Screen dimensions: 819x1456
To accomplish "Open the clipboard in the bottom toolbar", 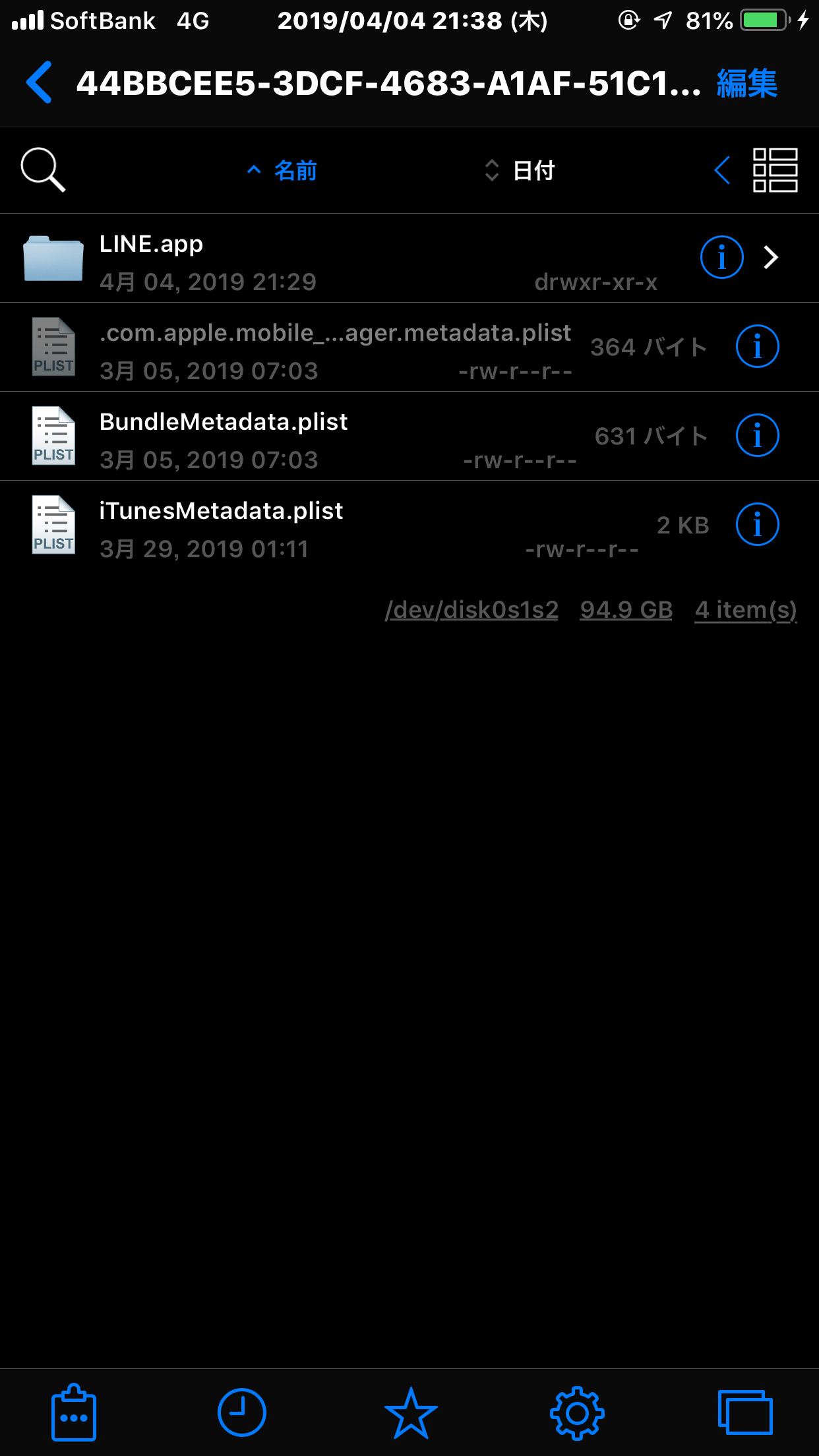I will [74, 1412].
